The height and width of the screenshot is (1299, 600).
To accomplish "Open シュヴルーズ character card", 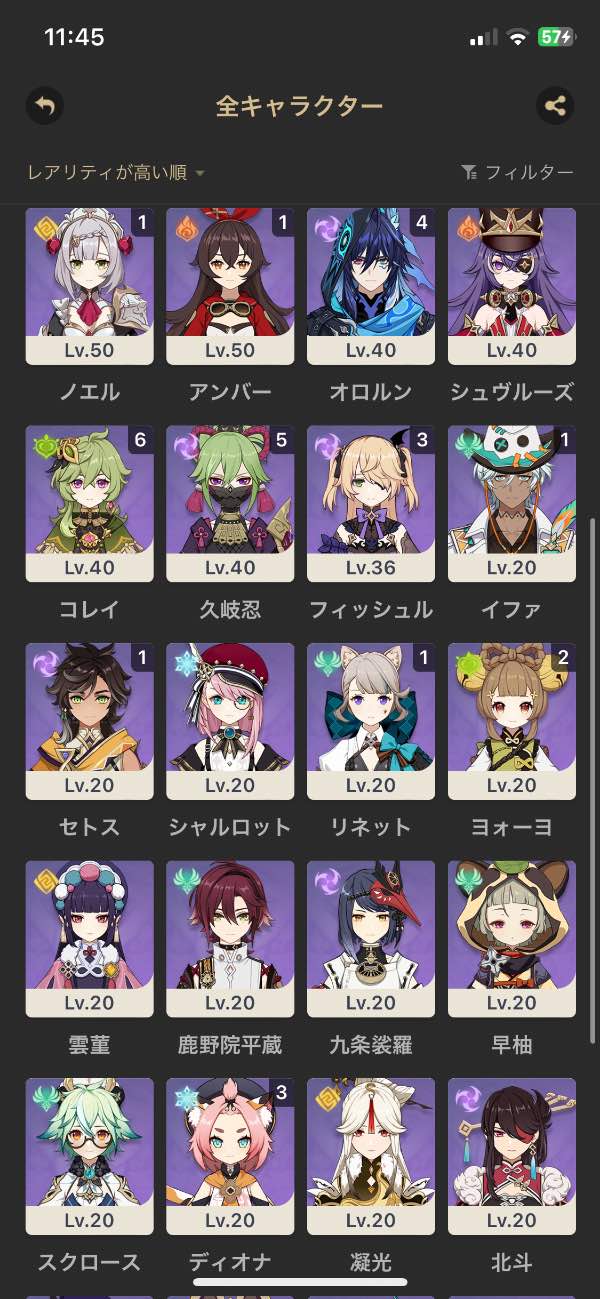I will coord(512,285).
